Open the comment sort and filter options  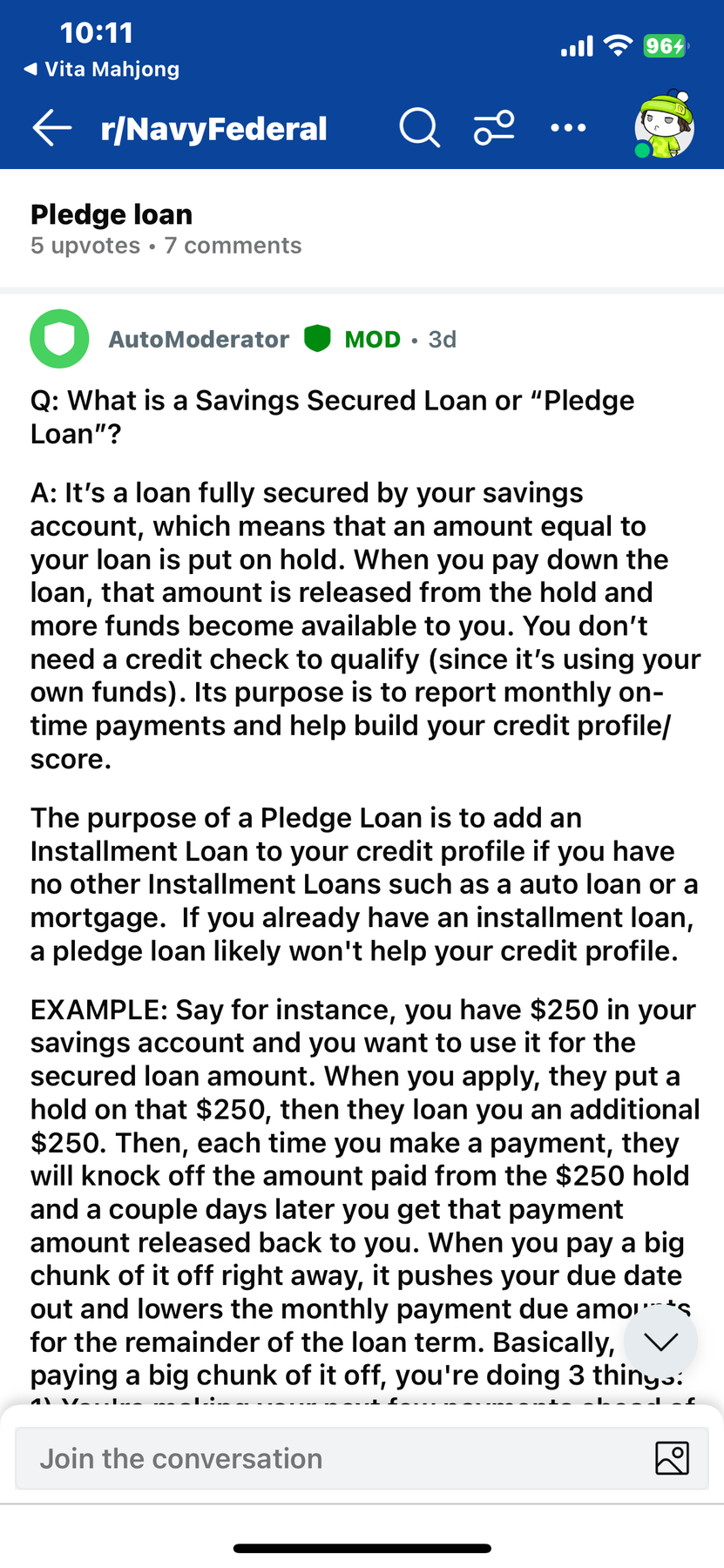click(x=493, y=127)
